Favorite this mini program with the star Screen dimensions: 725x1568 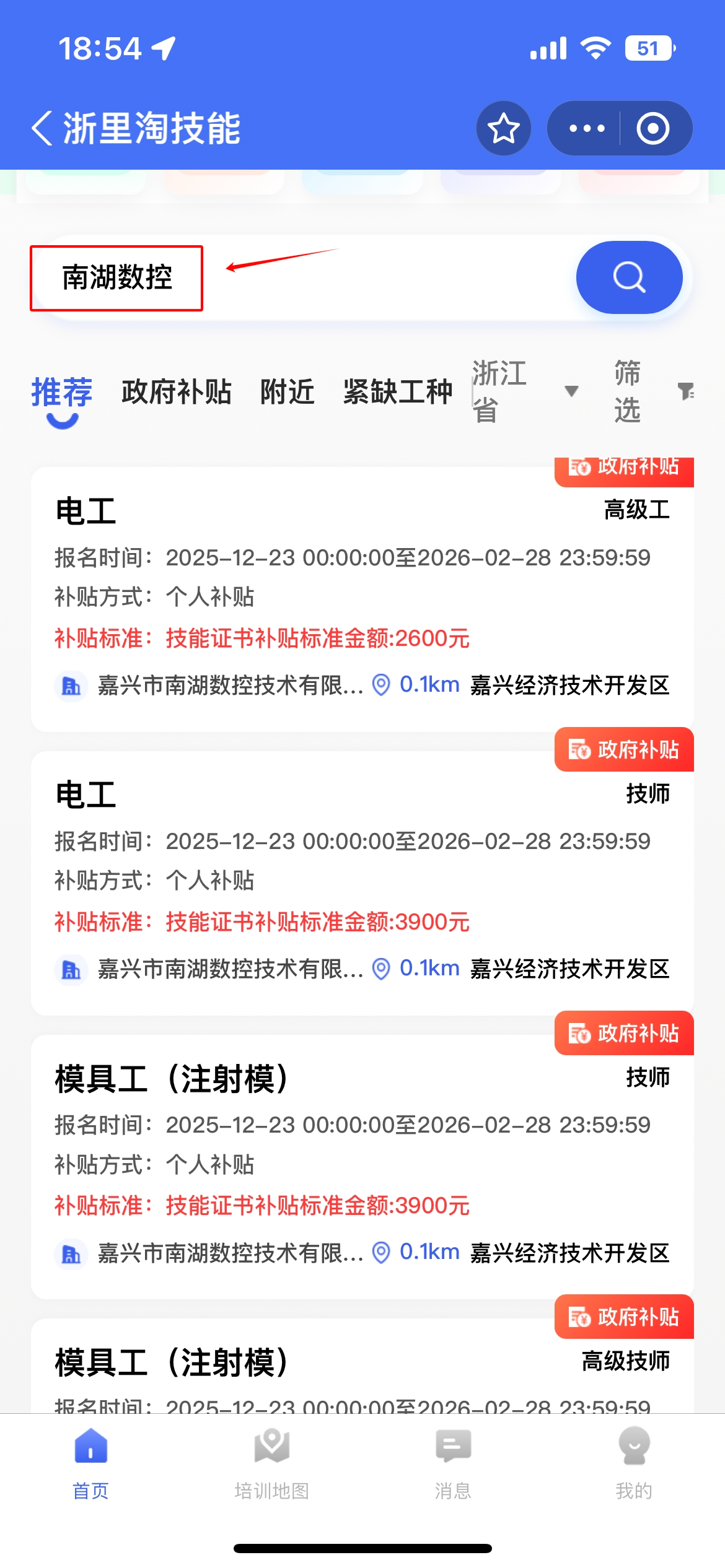click(x=503, y=128)
